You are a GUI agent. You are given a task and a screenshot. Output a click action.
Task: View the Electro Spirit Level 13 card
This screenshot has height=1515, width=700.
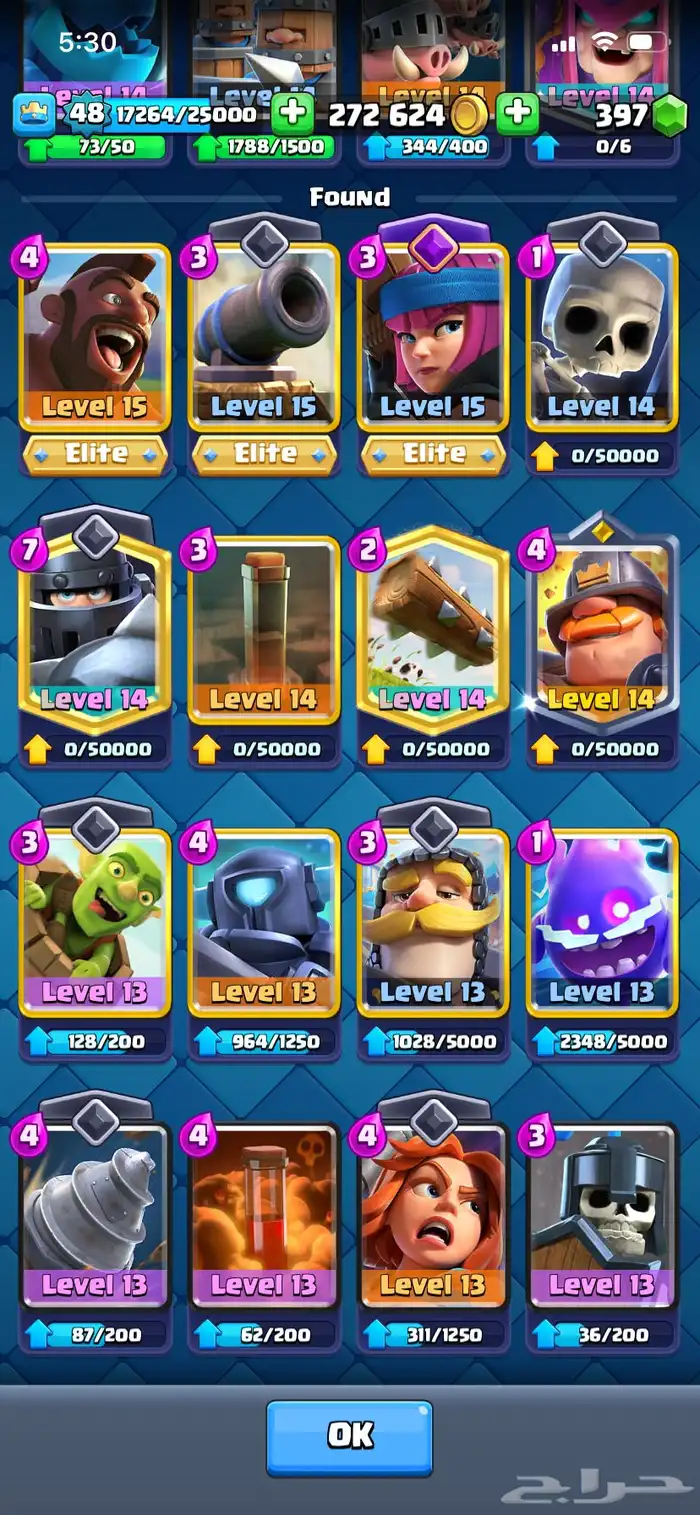point(603,923)
